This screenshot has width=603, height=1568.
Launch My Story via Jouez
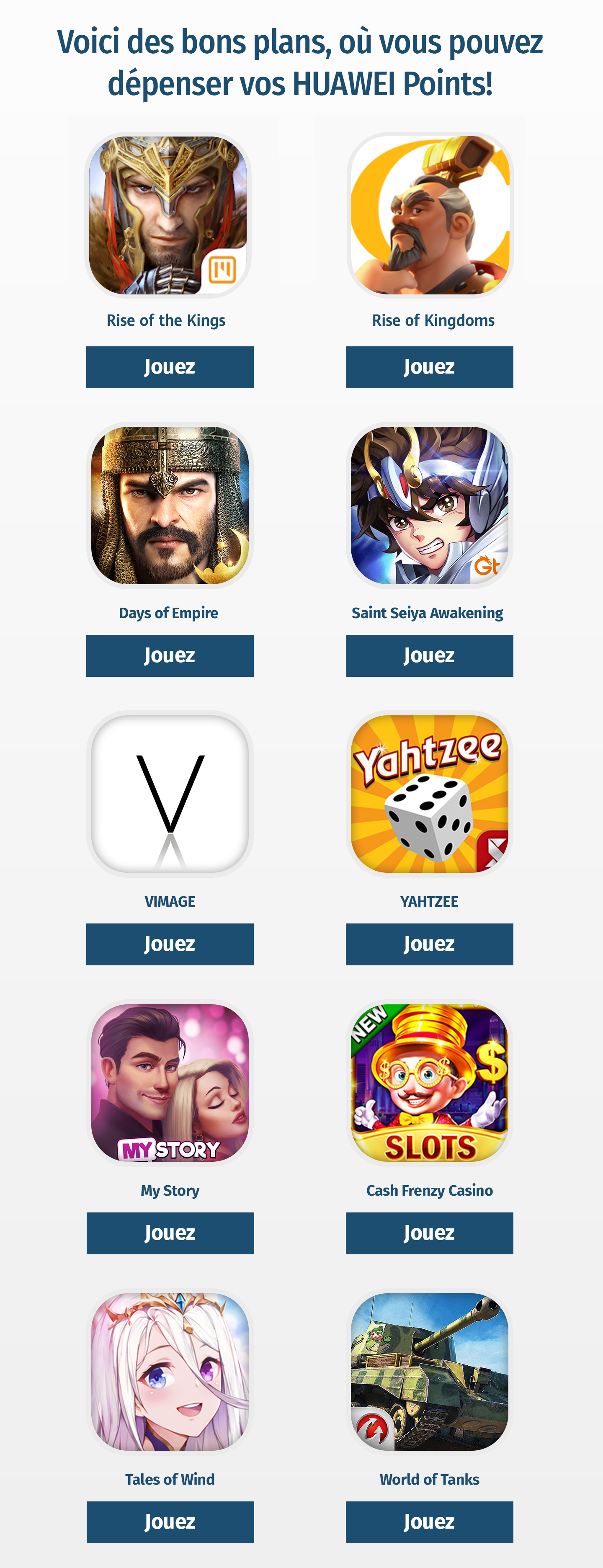(x=170, y=1233)
